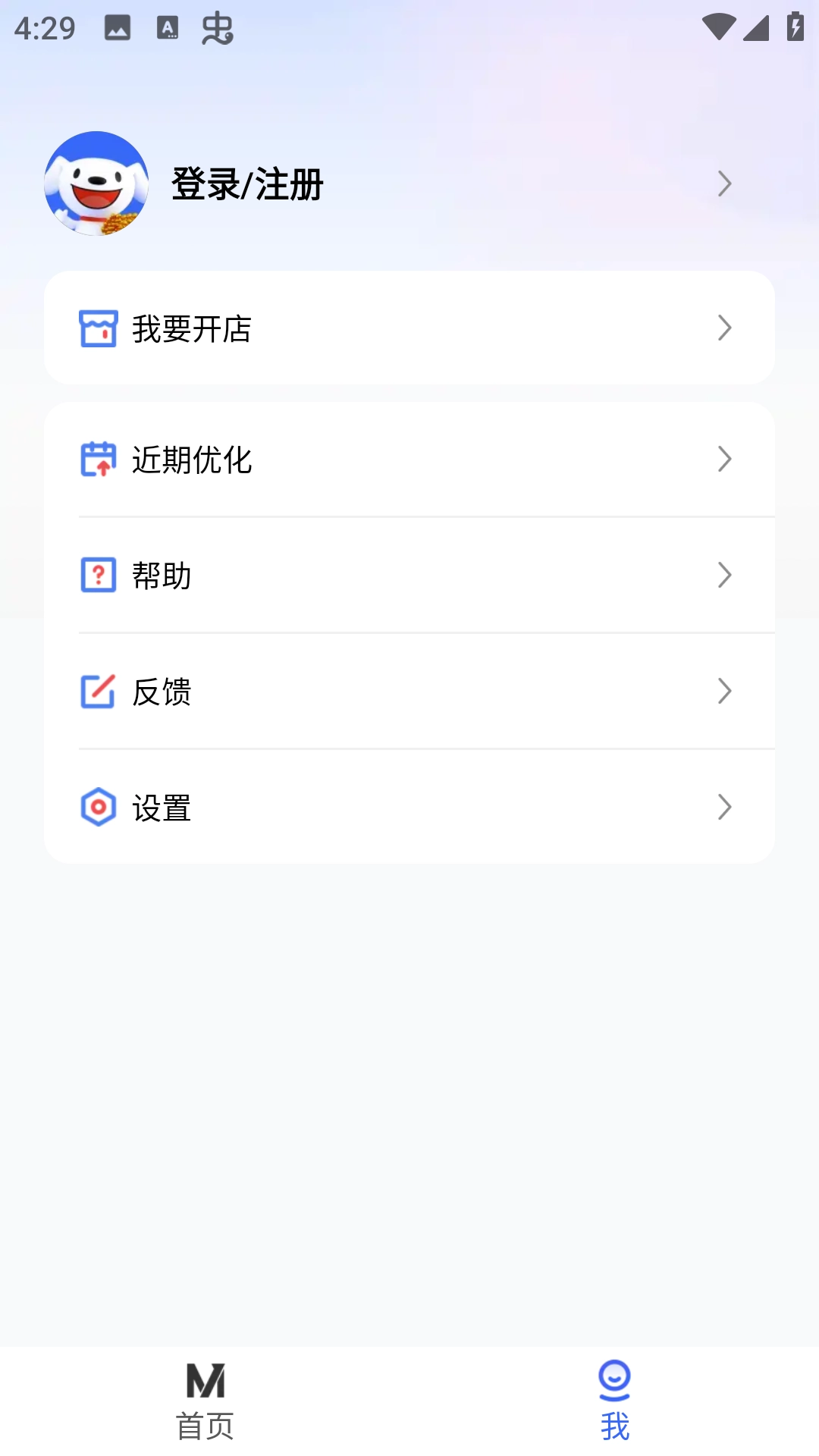This screenshot has width=819, height=1456.
Task: Open 登录/注册 to sign in
Action: [x=248, y=183]
